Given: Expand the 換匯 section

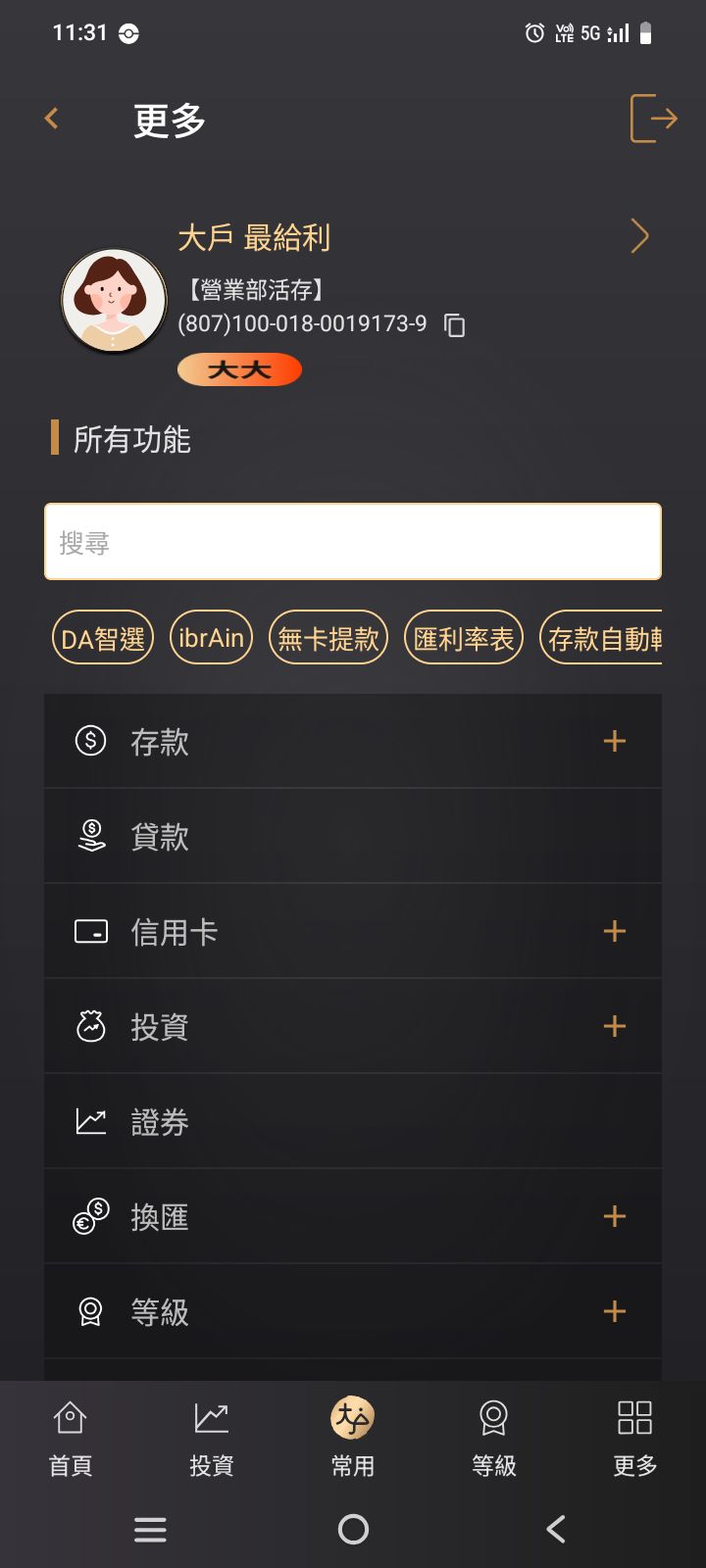Looking at the screenshot, I should 614,1216.
